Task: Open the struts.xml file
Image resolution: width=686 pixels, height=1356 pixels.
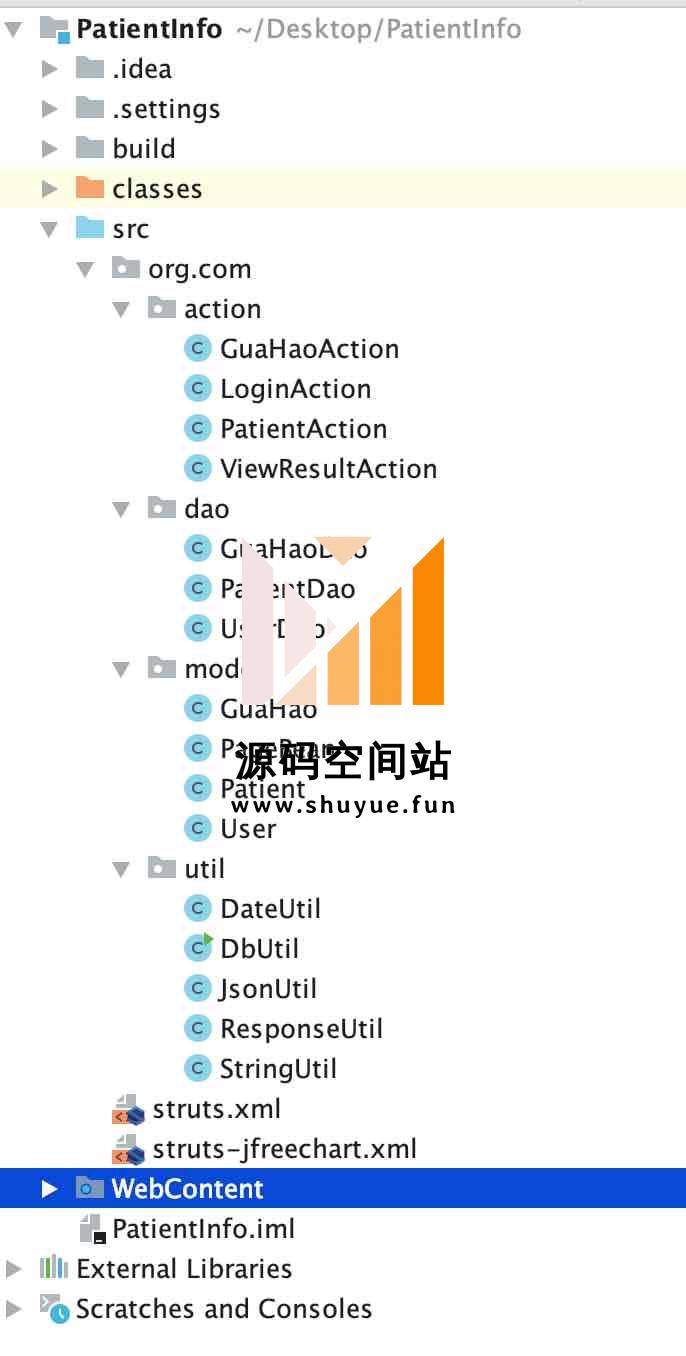Action: tap(216, 1109)
